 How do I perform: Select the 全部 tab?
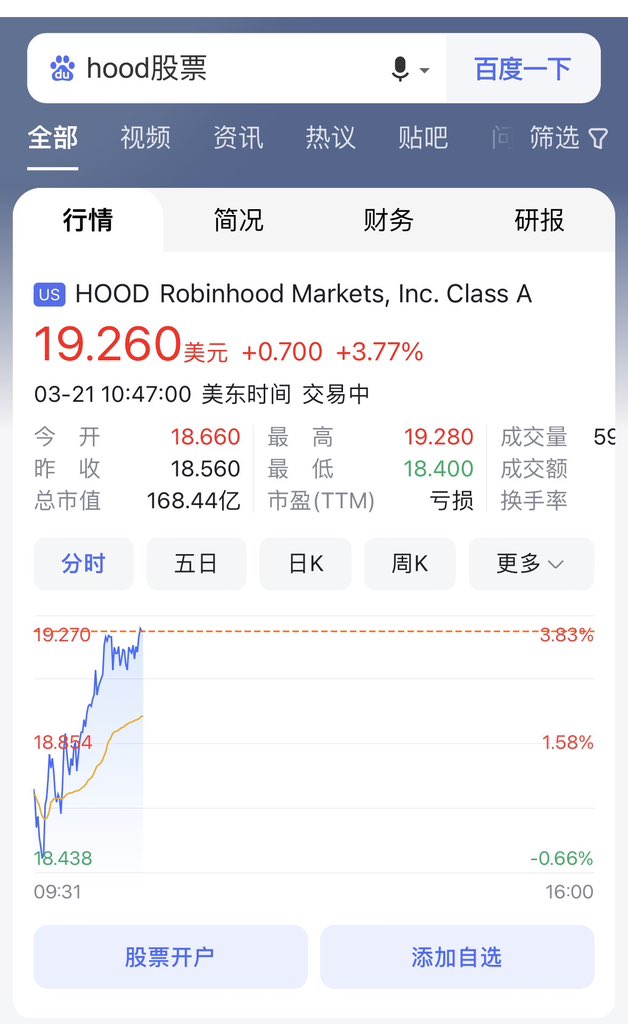52,138
